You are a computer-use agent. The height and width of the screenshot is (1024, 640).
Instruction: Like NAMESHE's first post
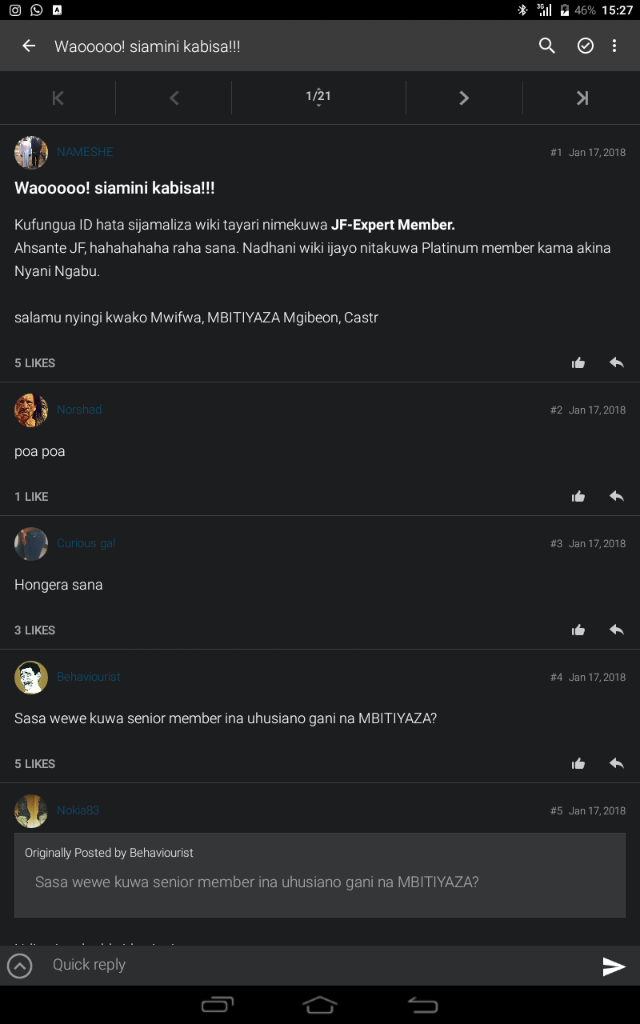pos(578,363)
